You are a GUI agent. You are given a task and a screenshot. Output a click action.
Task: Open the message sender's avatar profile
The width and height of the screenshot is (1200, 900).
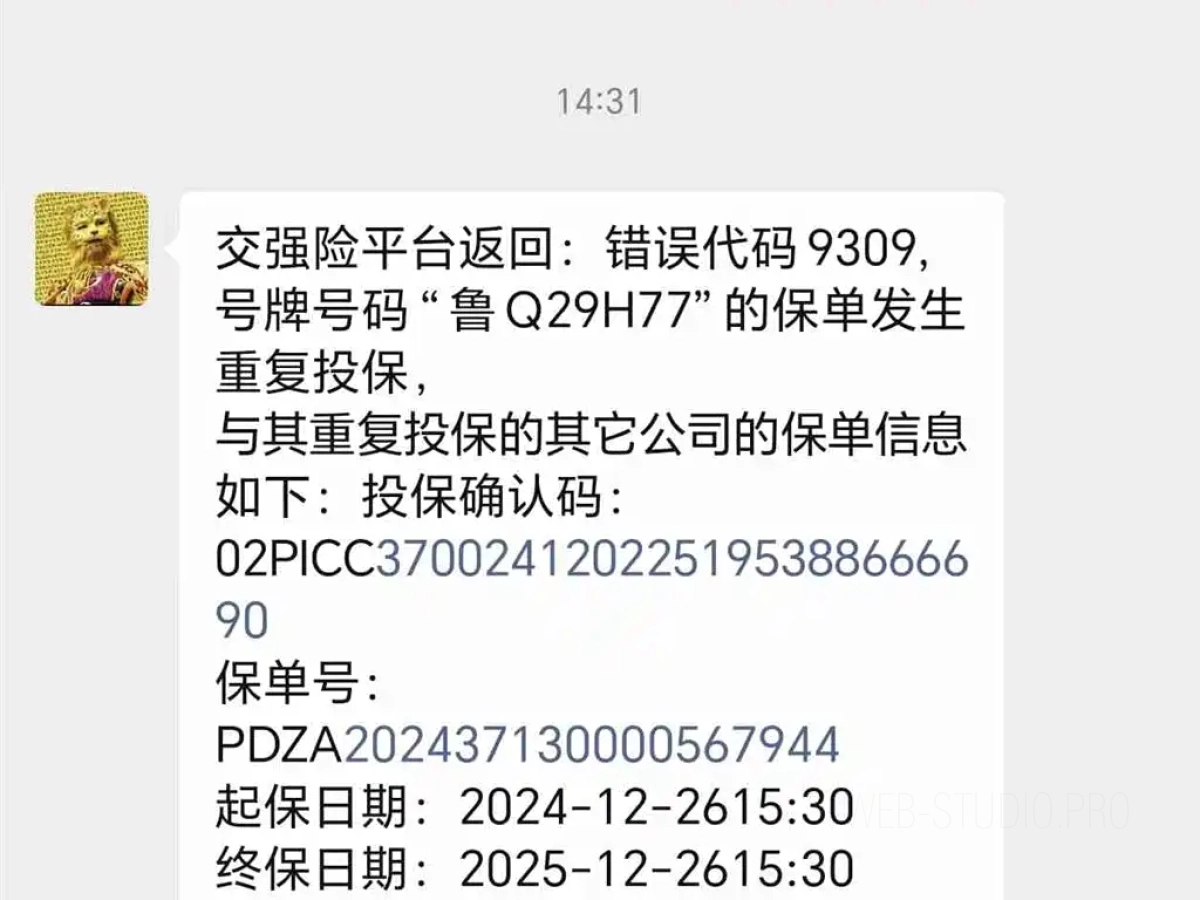(92, 249)
